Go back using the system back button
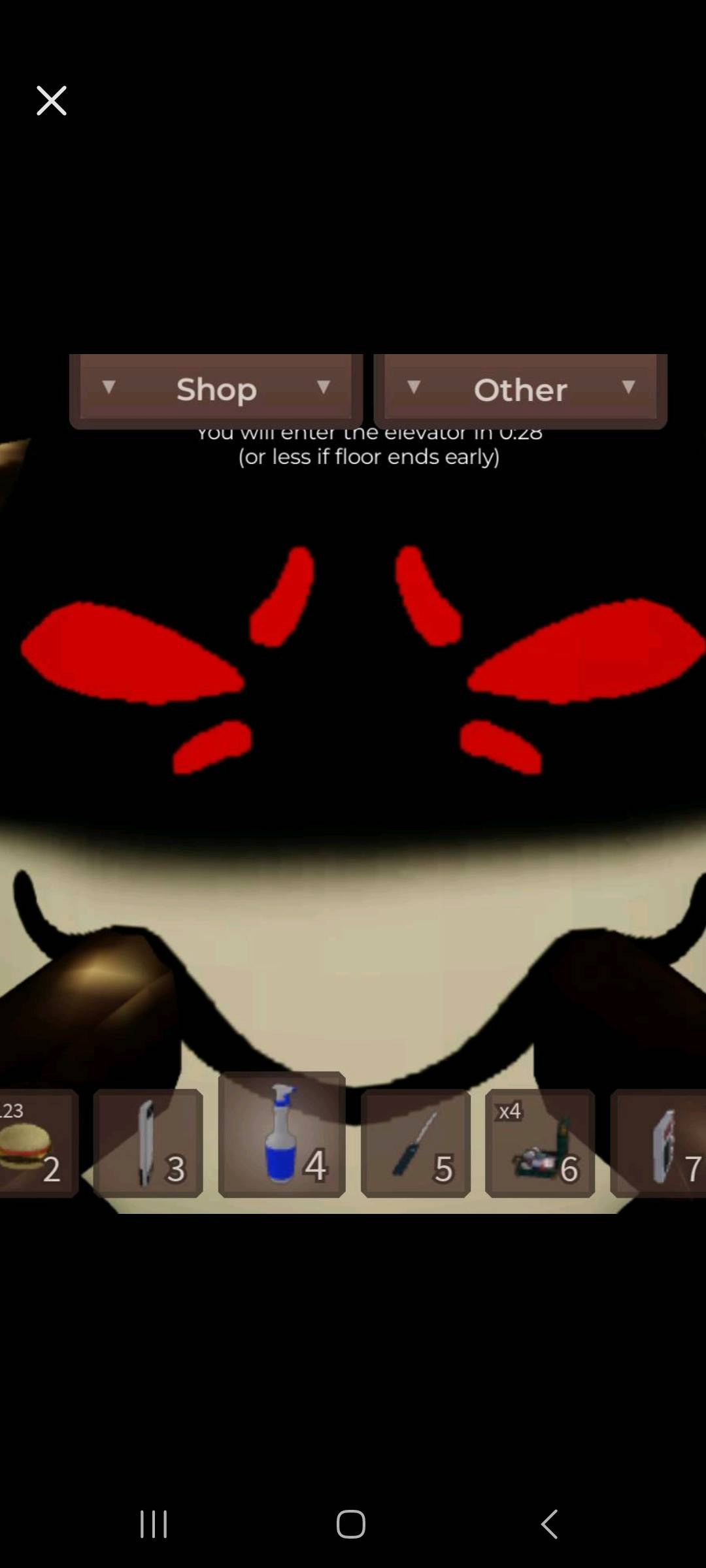 coord(550,1524)
